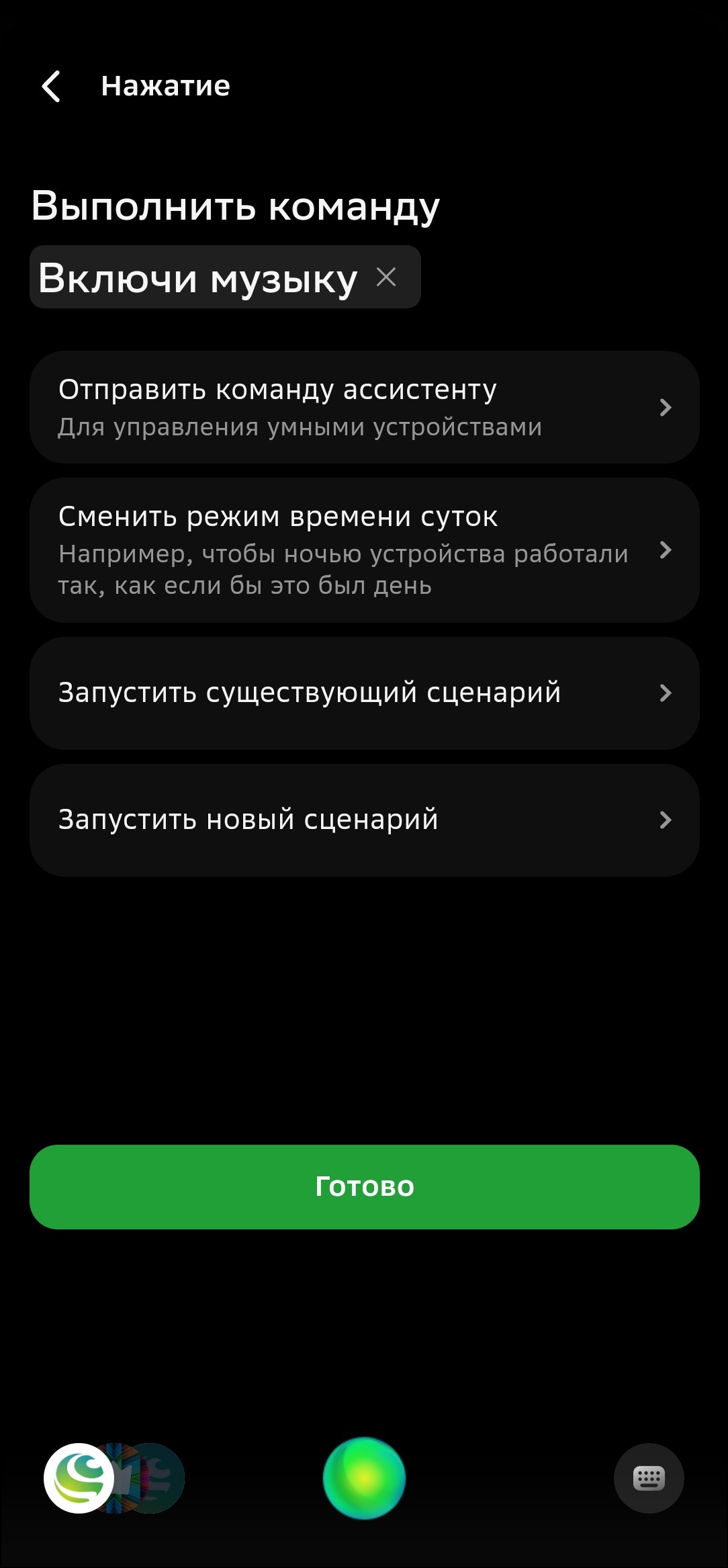Go back from the Нажатие screen

coord(51,86)
